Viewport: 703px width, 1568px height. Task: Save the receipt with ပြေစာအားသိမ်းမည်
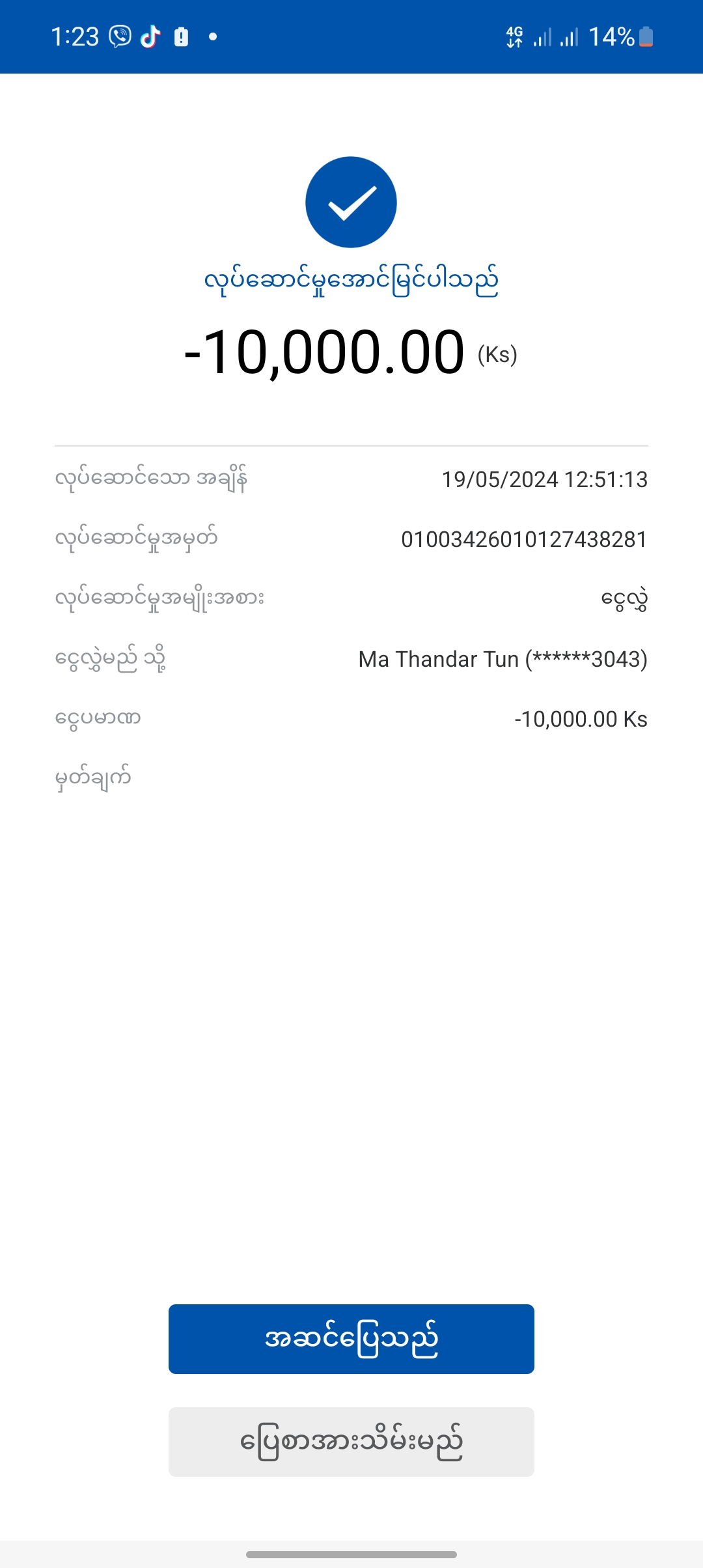[351, 1442]
